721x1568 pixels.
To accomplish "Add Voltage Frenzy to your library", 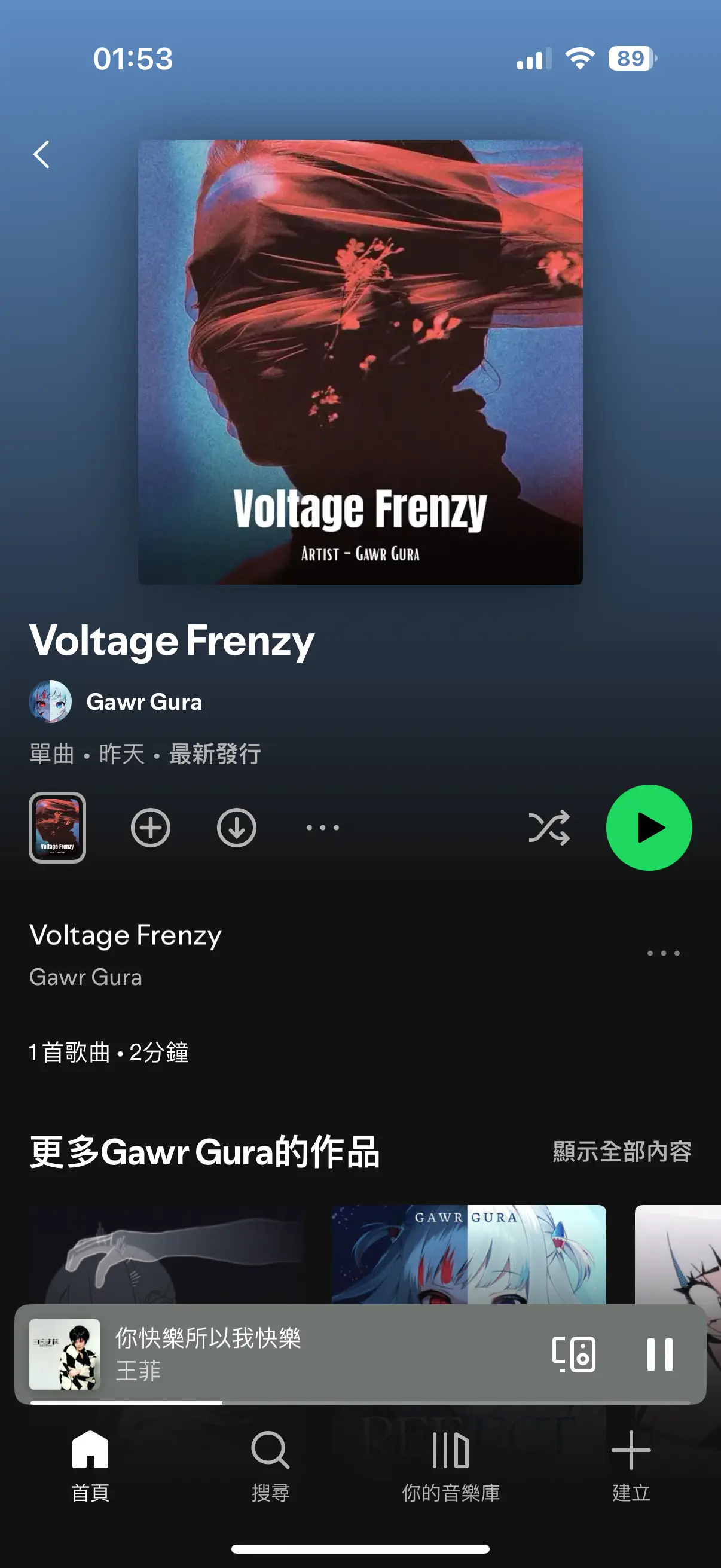I will coord(150,828).
